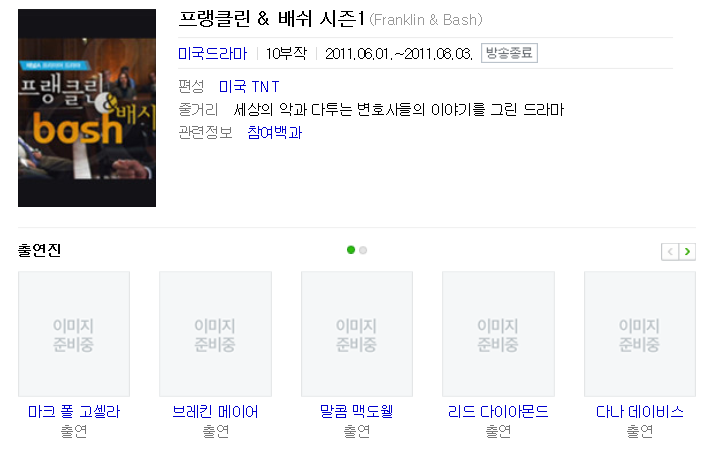Tap the Franklin & Bash poster image
Viewport: 708px width, 455px height.
pos(87,108)
